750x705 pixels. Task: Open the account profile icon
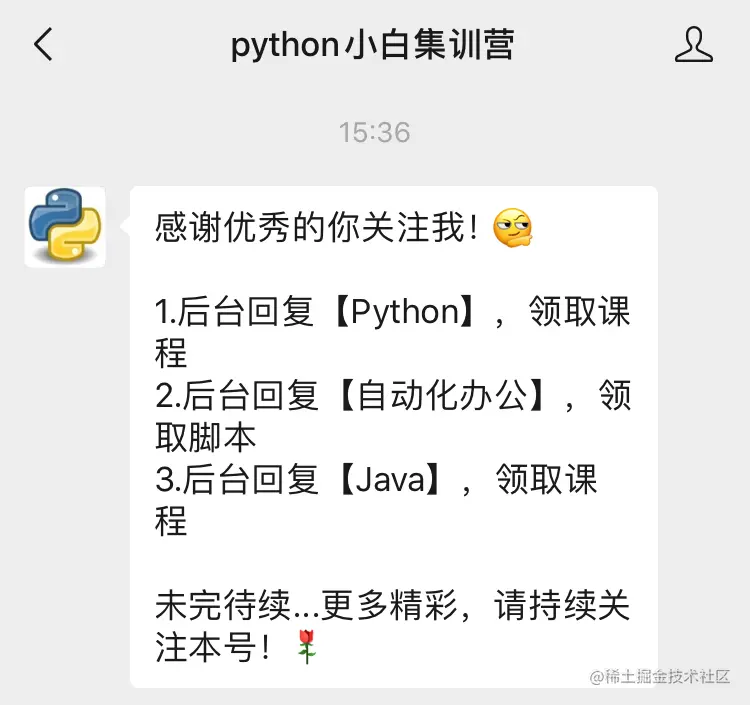point(694,45)
